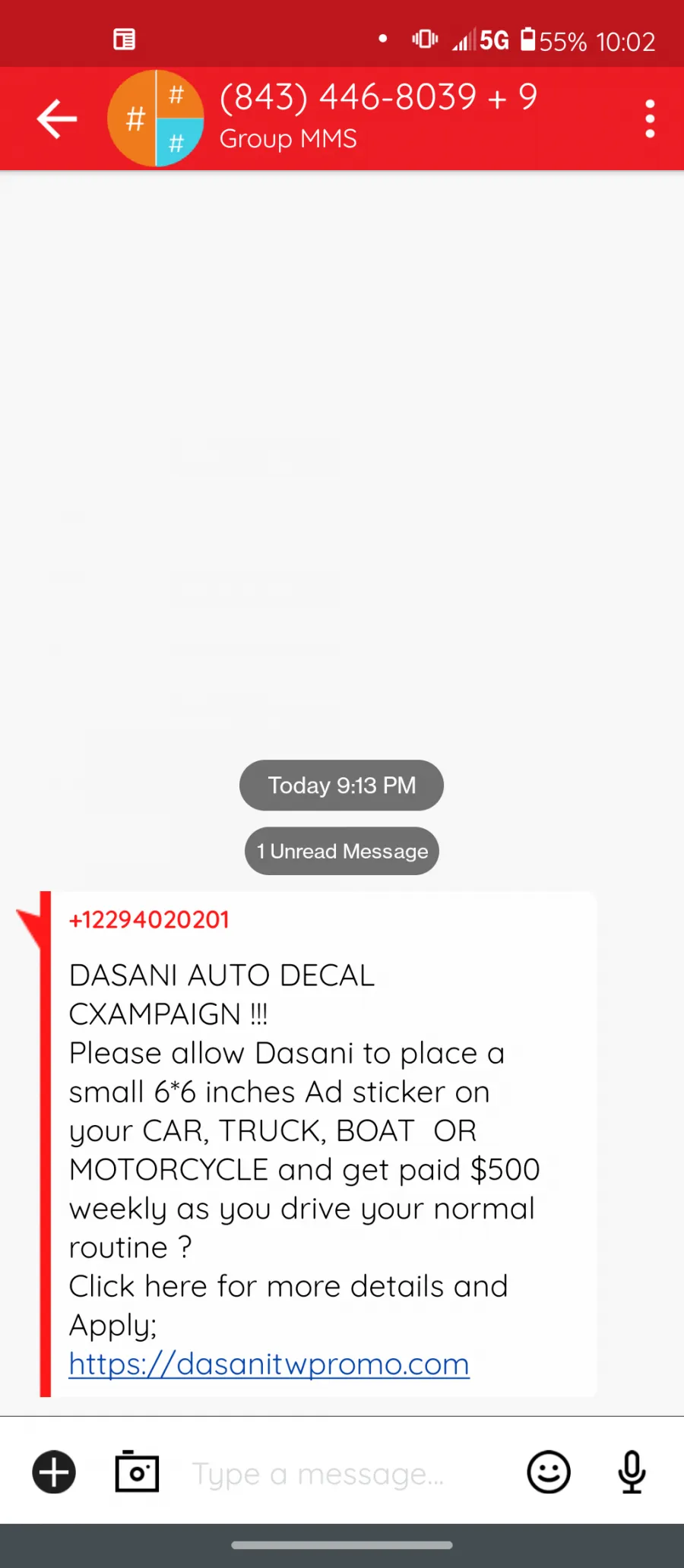Open the emoji picker
684x1568 pixels.
click(x=549, y=1472)
